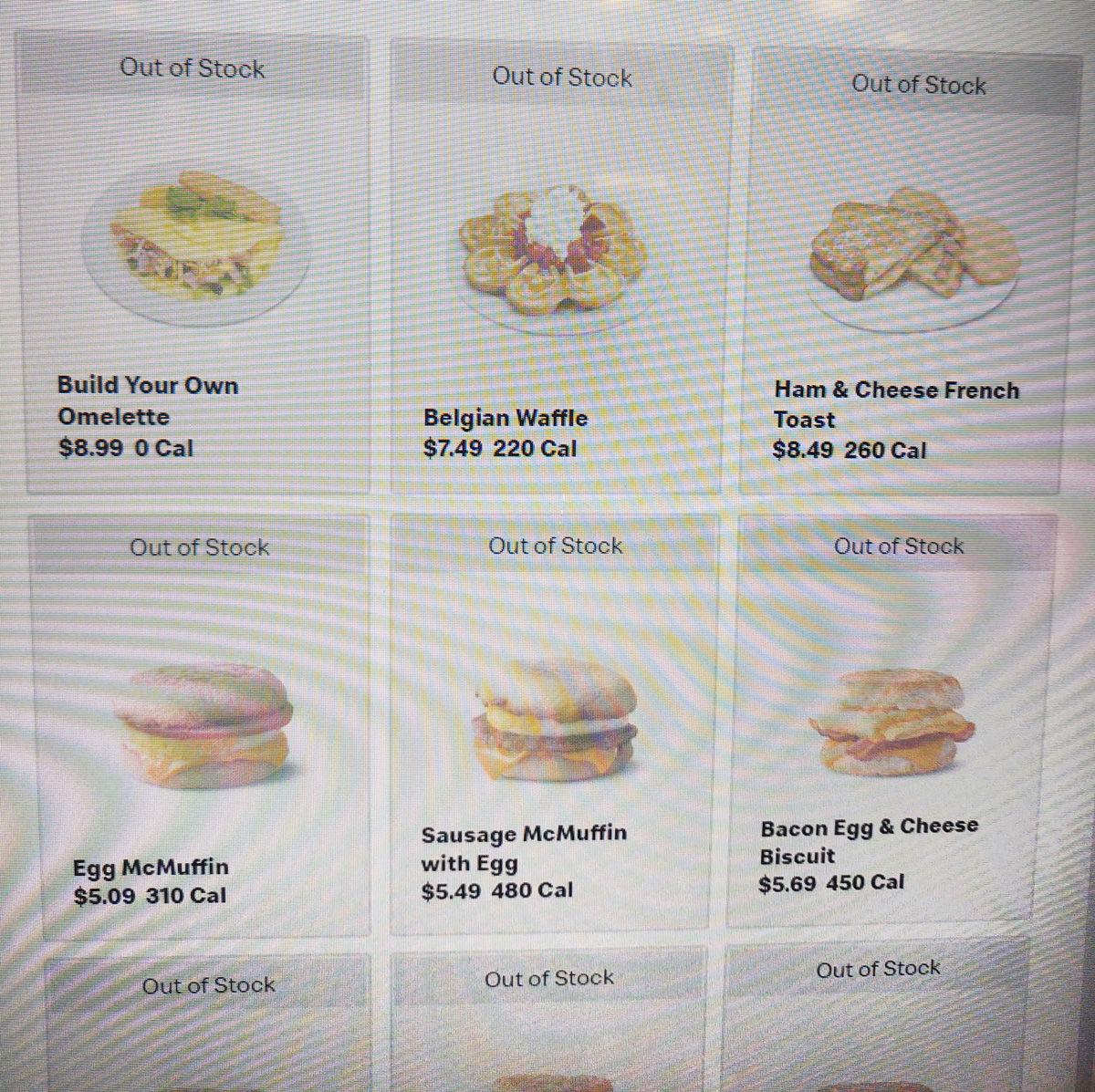Choose Ham & Cheese French Toast
Screen dimensions: 1095x1092
point(908,274)
